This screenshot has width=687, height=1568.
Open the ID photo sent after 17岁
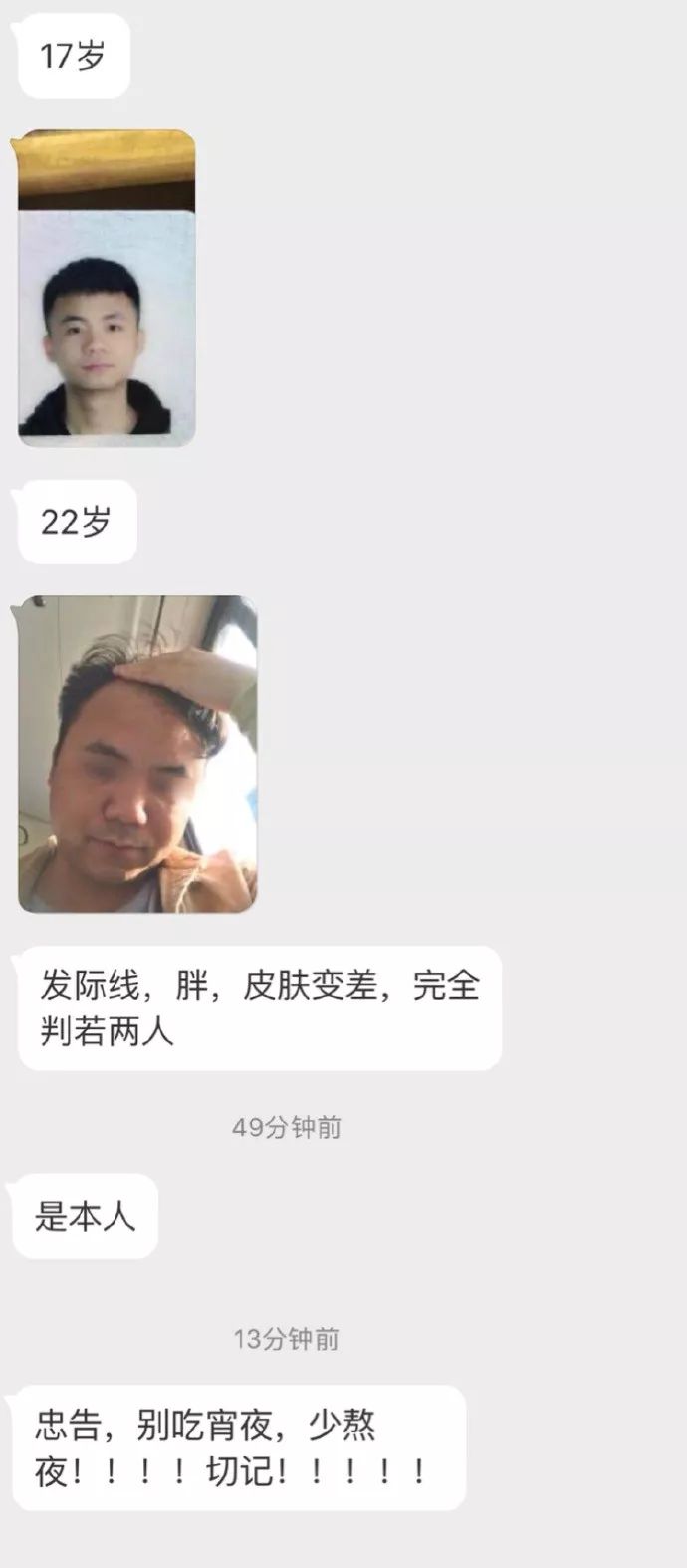(107, 289)
